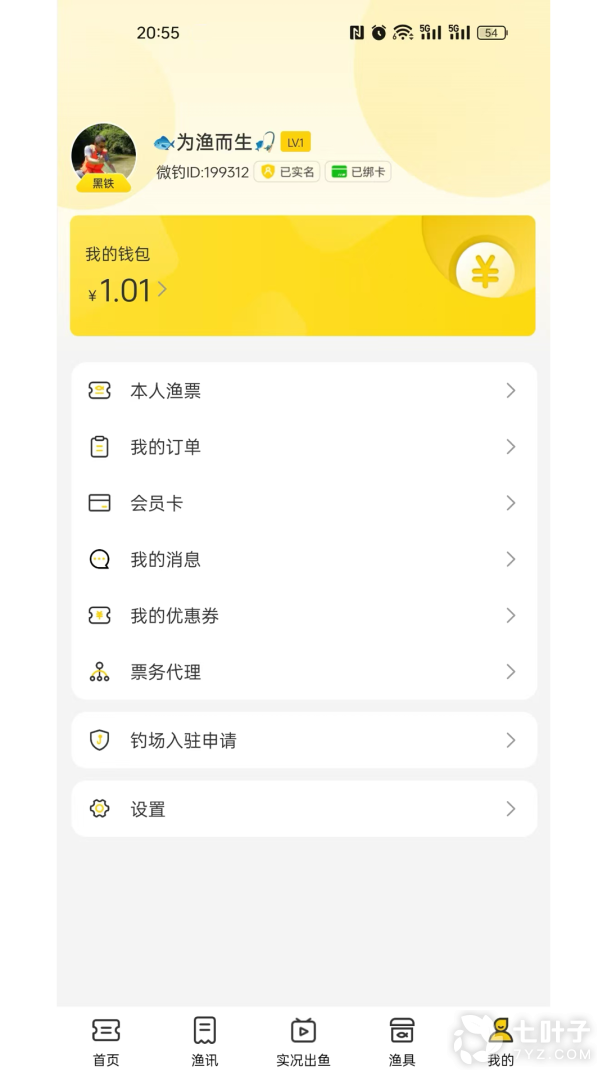Tap the 已绑卡 card badge
The height and width of the screenshot is (1080, 607).
point(358,172)
